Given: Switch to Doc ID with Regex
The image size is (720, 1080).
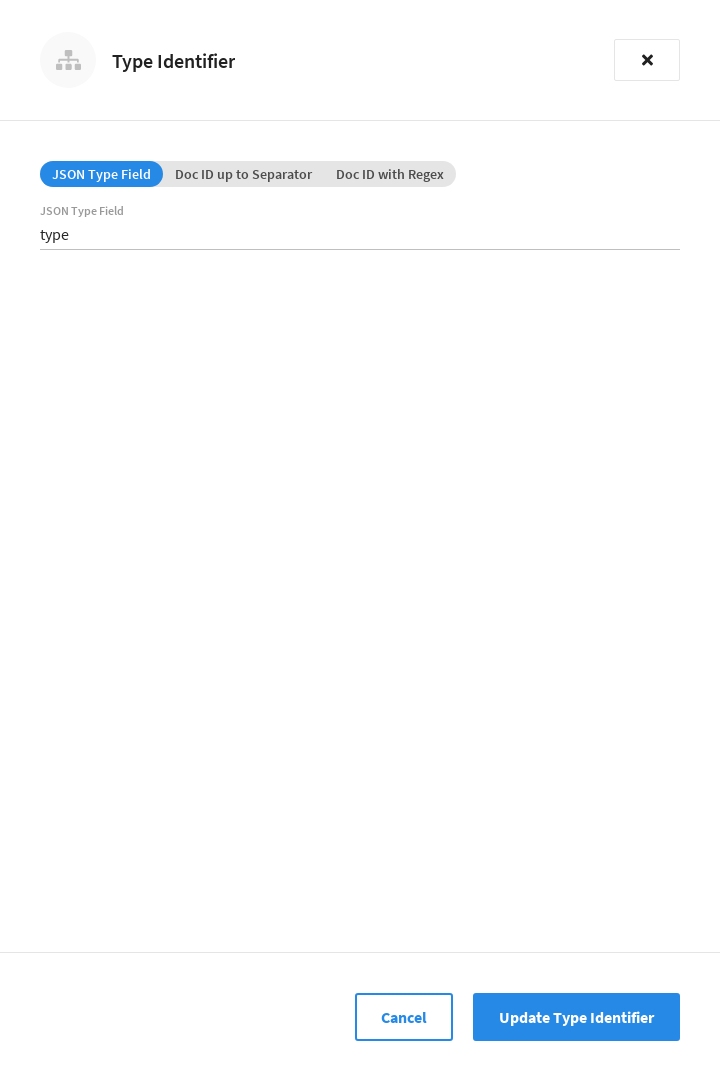Looking at the screenshot, I should [x=389, y=174].
